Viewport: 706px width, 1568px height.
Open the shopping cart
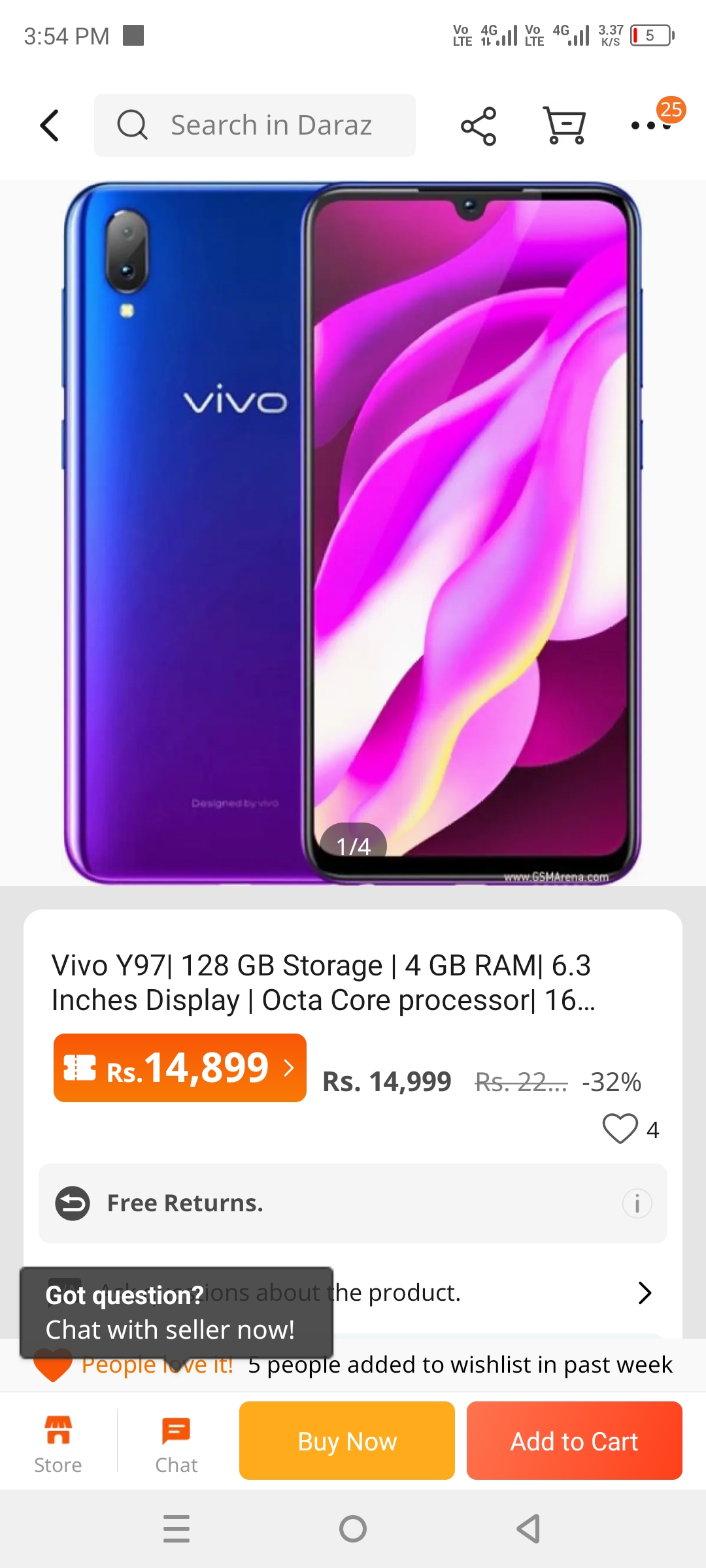pyautogui.click(x=565, y=125)
